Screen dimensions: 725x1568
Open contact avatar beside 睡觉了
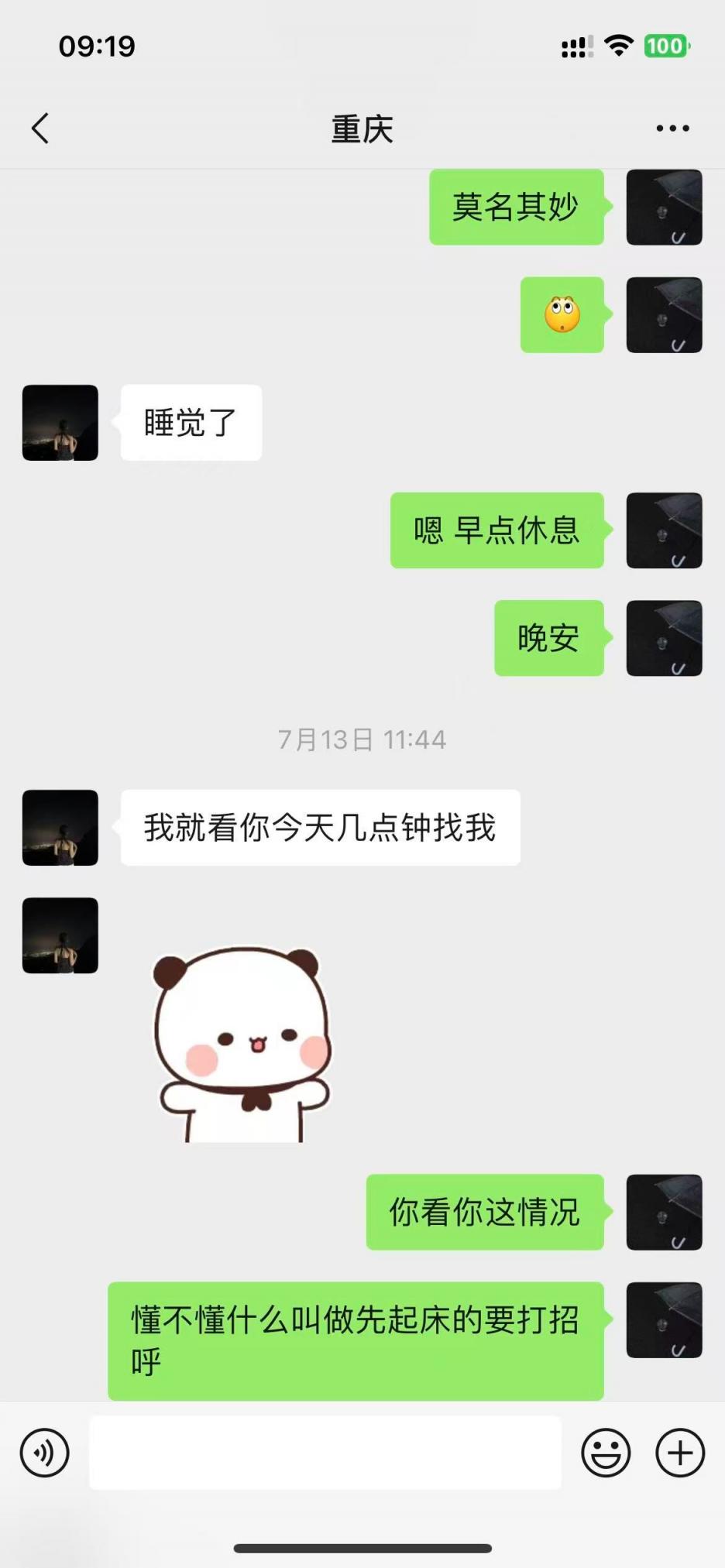[x=60, y=423]
